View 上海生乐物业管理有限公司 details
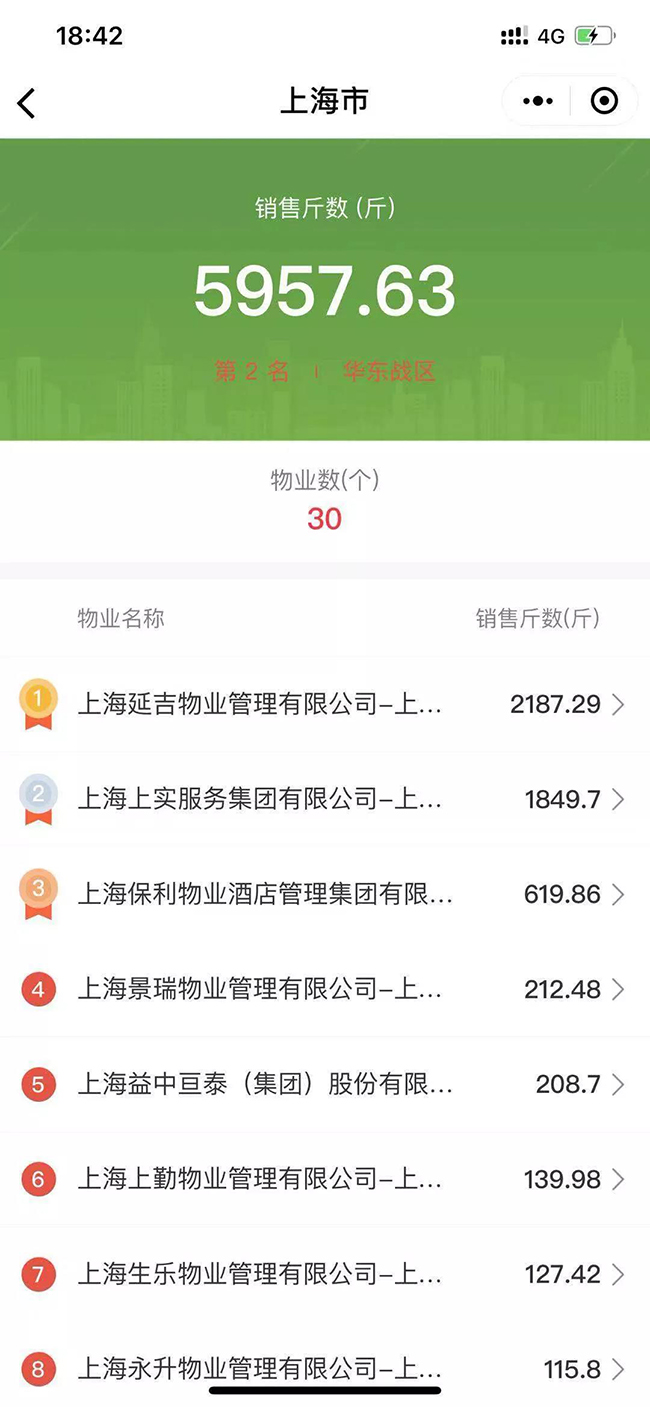Screen dimensions: 650x1407 [x=324, y=1274]
